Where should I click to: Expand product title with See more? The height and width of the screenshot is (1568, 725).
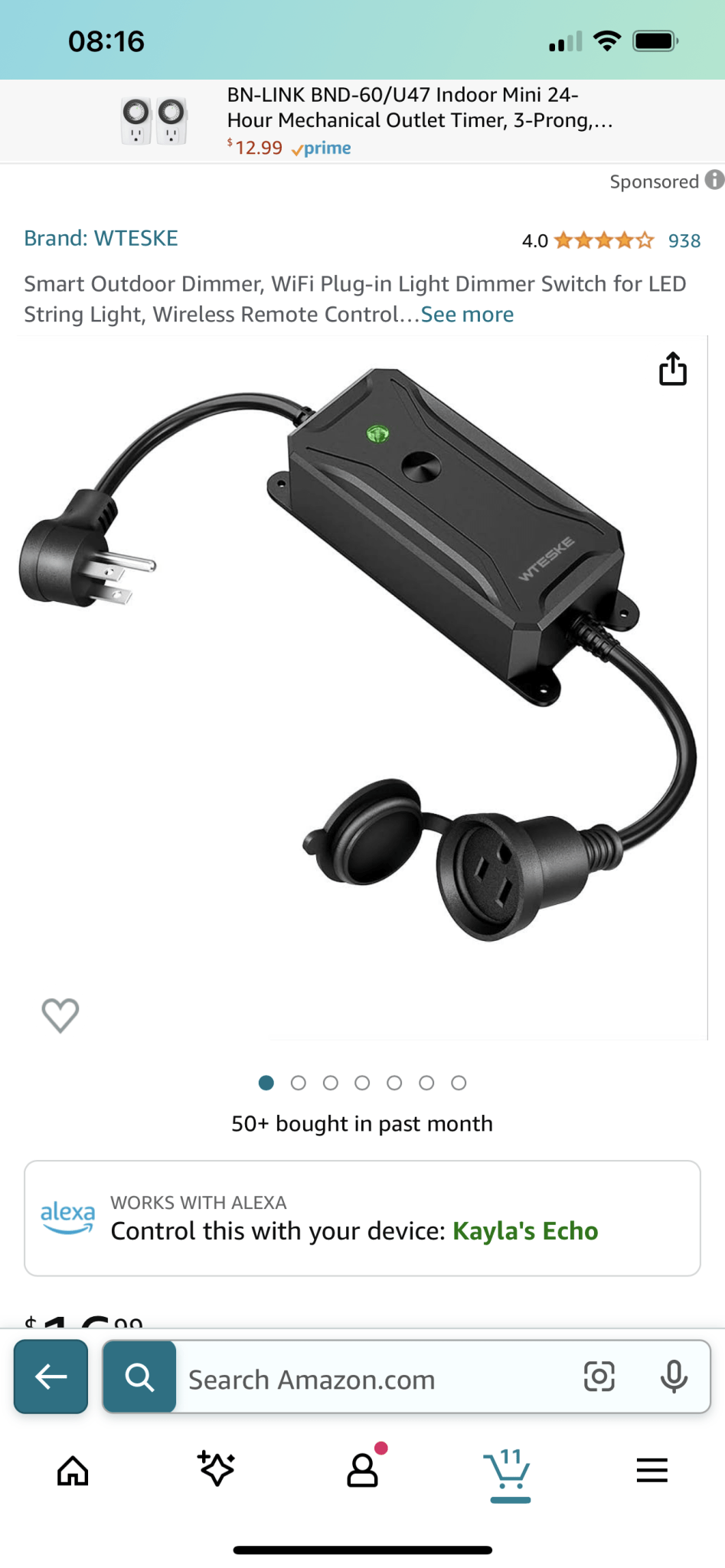tap(467, 315)
